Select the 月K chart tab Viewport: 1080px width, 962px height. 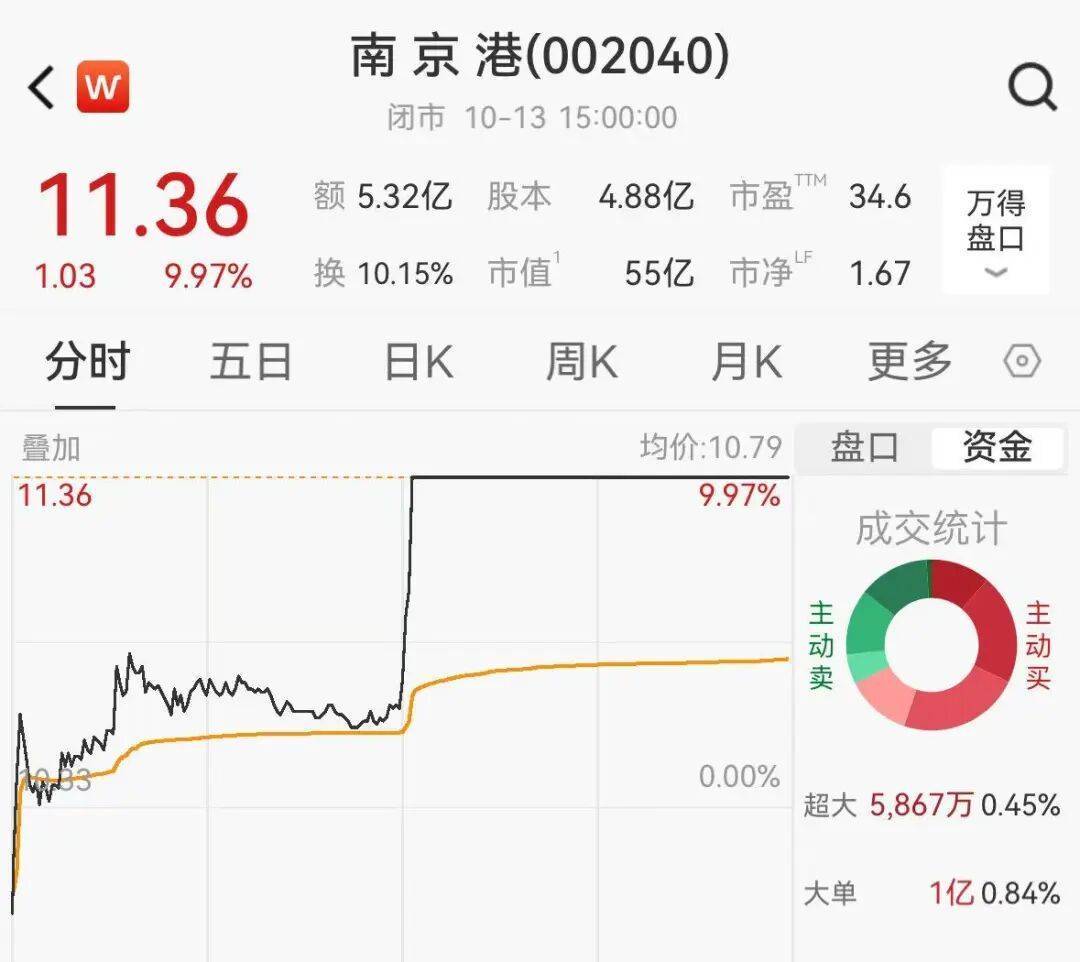coord(745,361)
